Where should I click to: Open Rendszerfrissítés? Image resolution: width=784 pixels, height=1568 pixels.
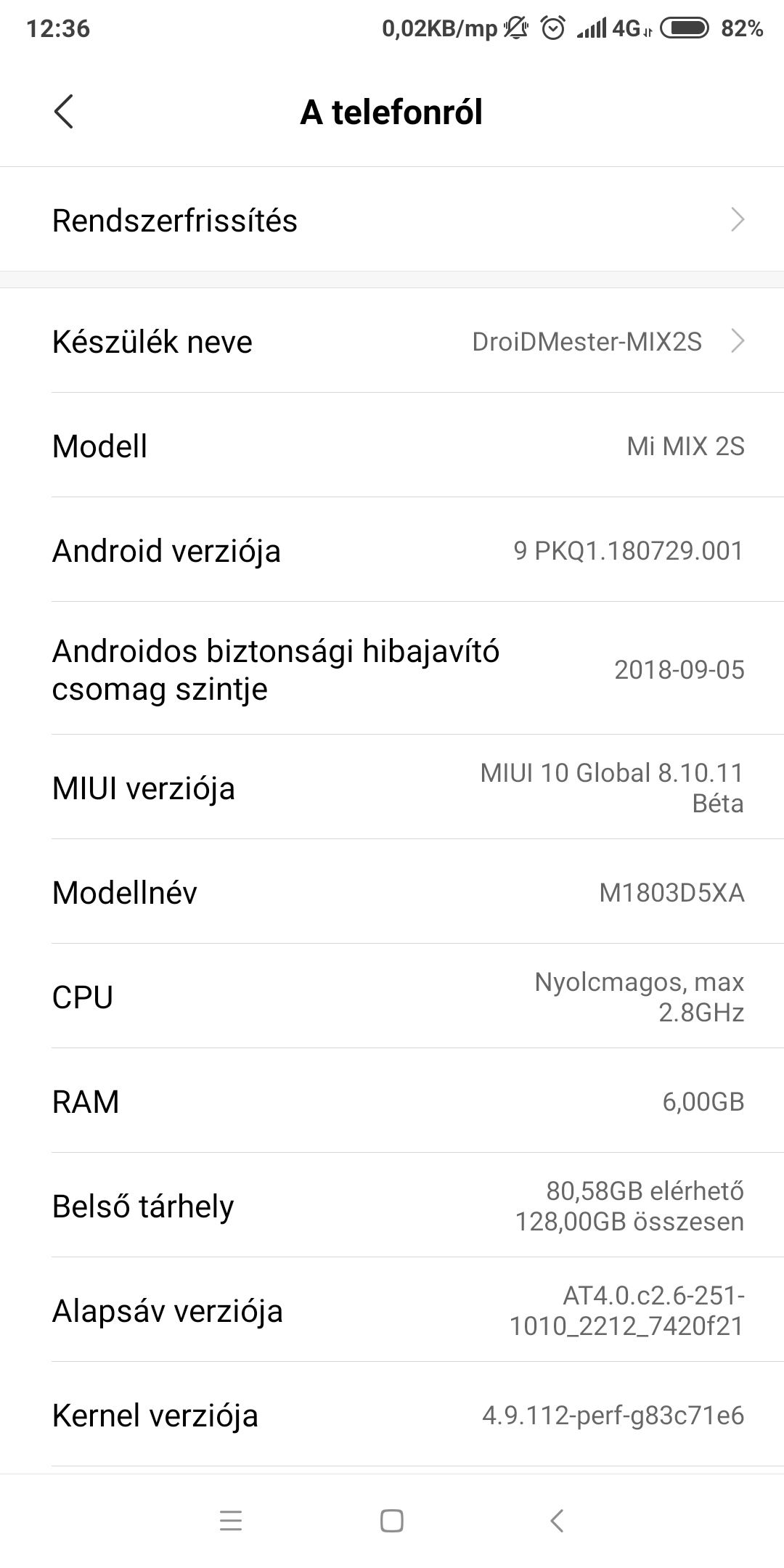(392, 220)
